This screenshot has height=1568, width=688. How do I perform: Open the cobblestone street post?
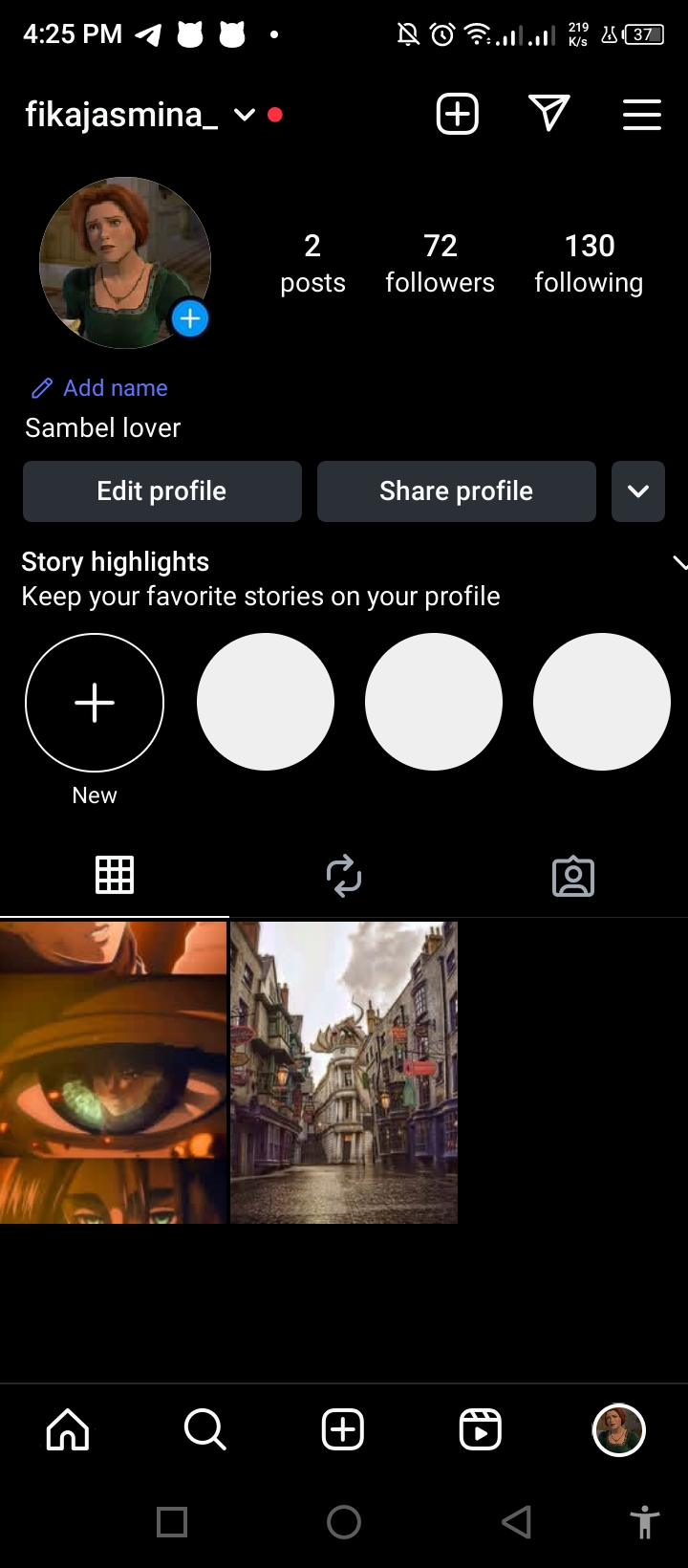click(x=344, y=1072)
